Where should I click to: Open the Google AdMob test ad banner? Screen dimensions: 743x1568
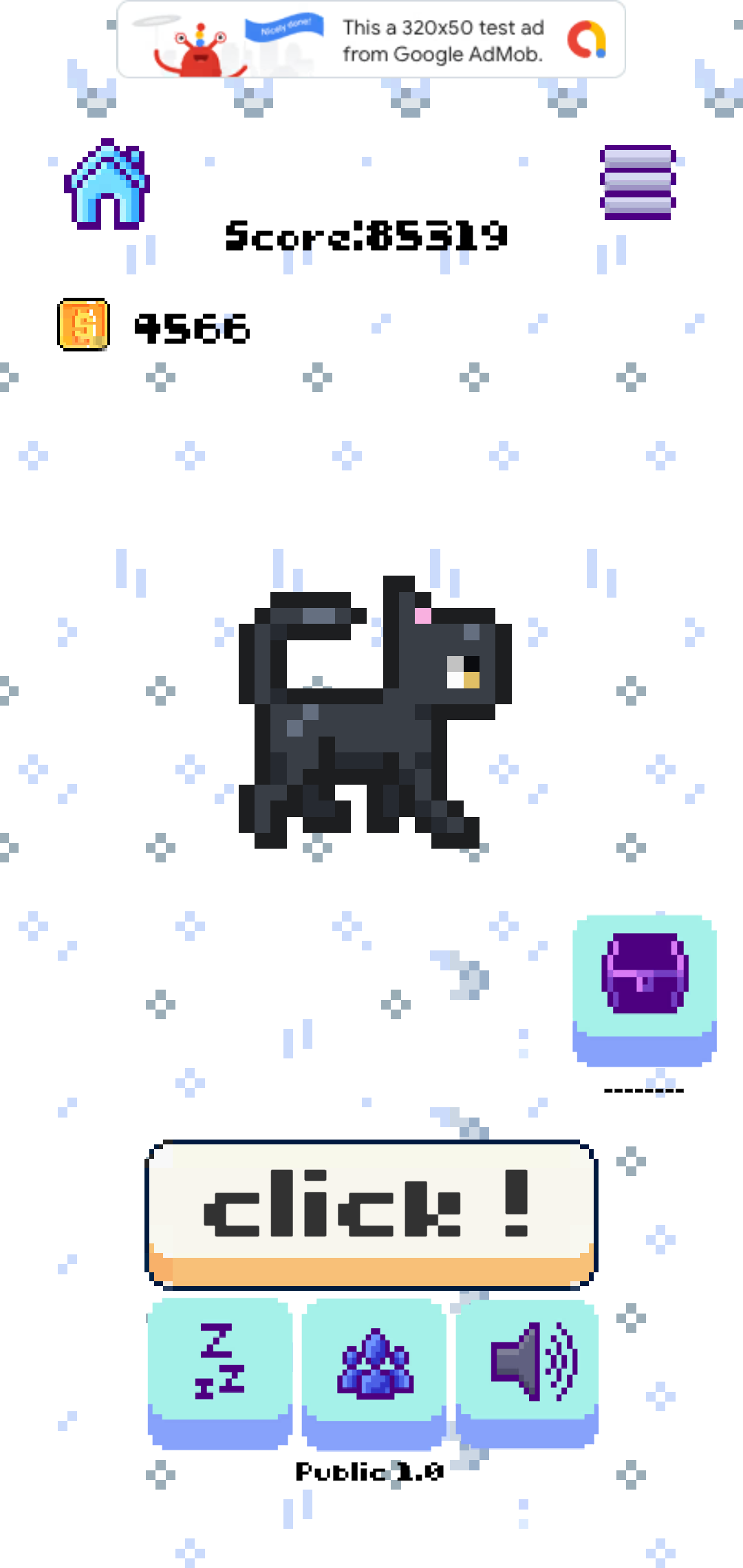[371, 40]
